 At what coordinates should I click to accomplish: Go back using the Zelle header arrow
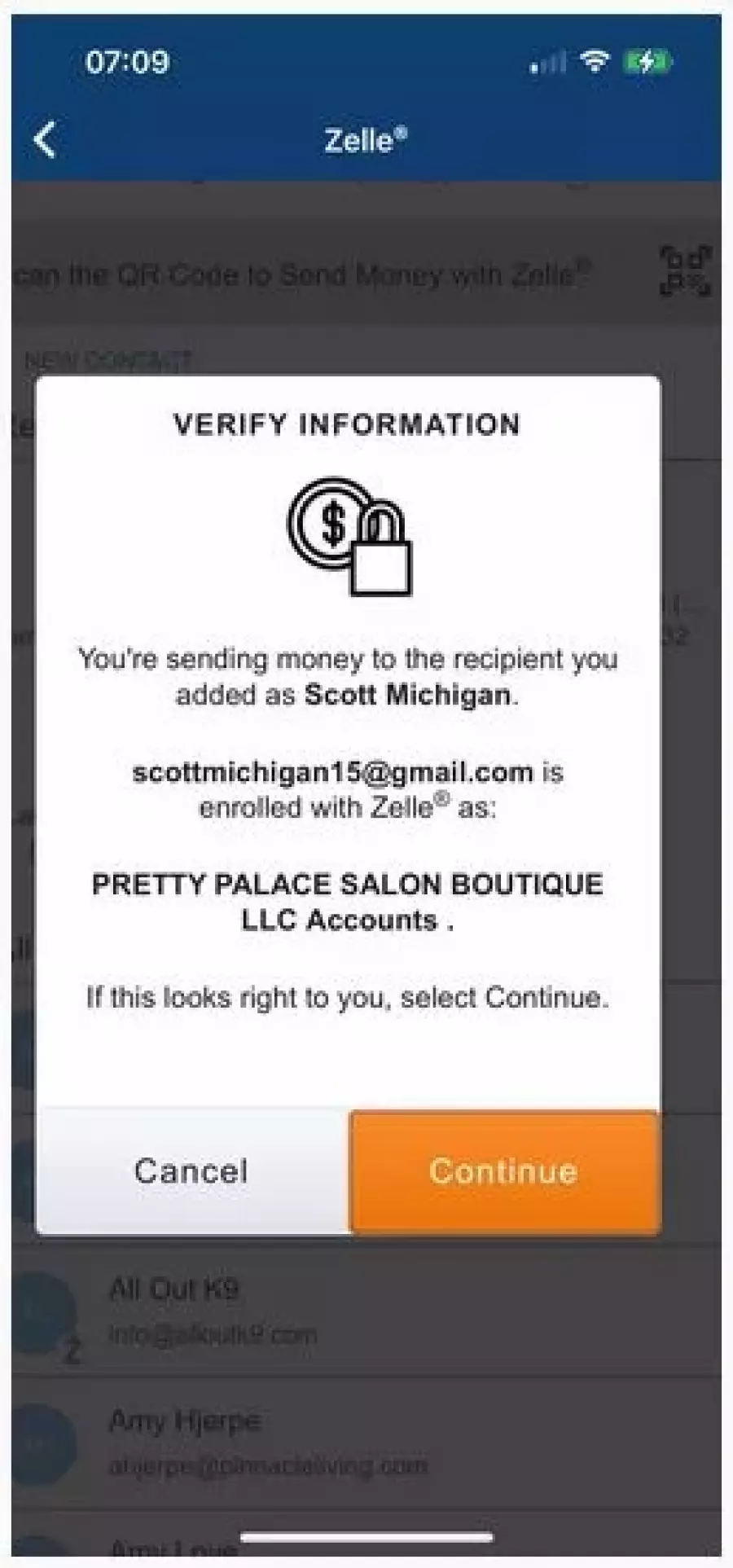(46, 139)
